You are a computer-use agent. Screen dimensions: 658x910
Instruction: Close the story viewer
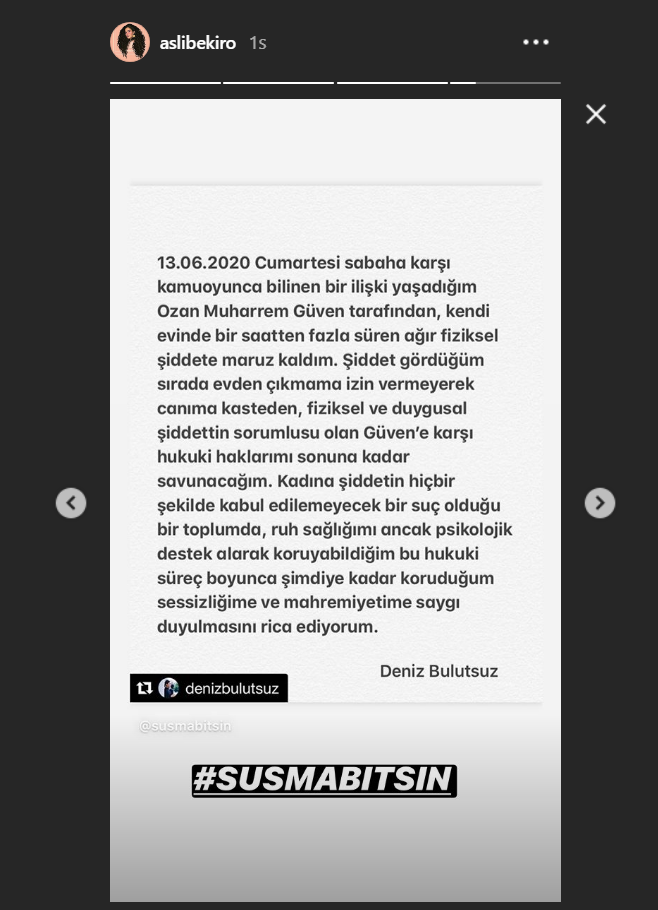click(x=596, y=114)
